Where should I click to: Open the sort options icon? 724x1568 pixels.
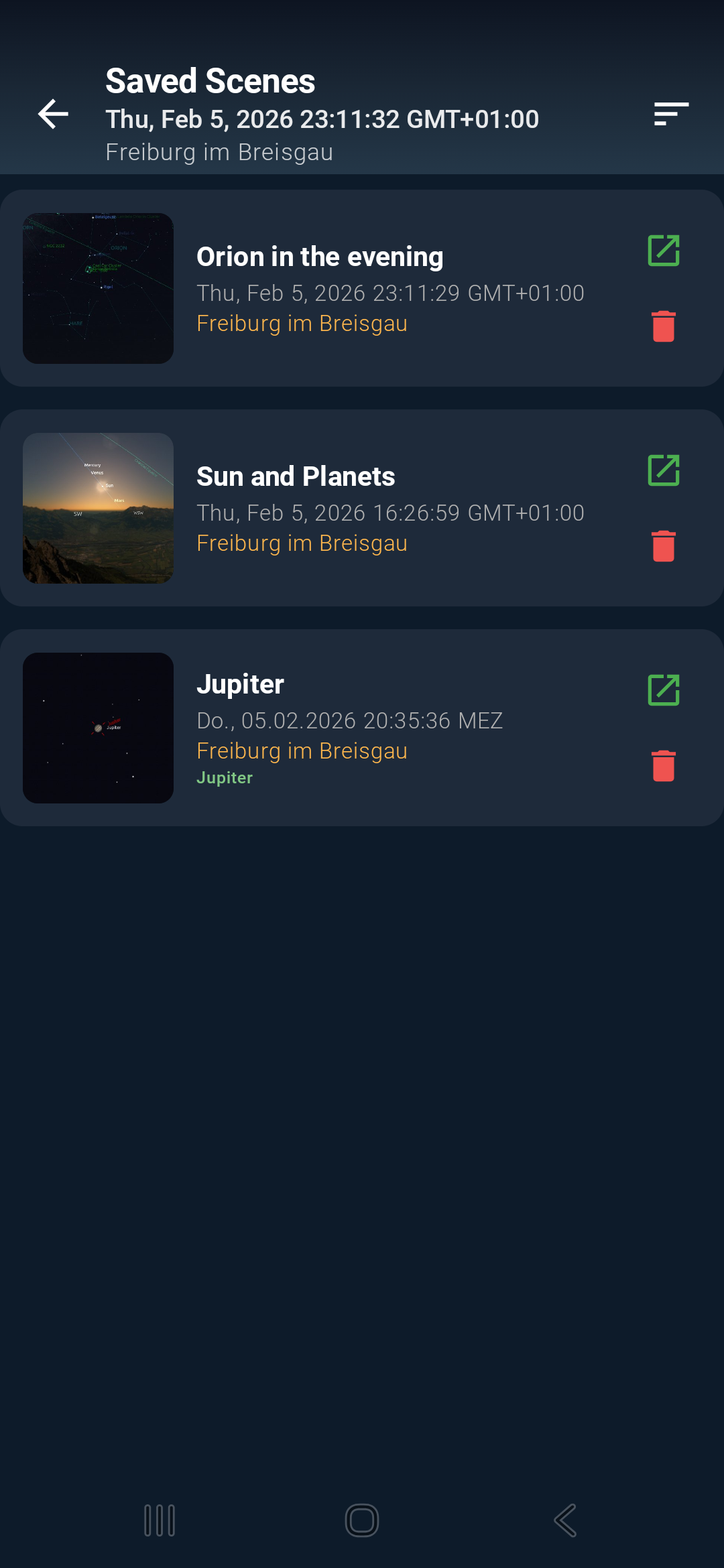click(x=671, y=114)
